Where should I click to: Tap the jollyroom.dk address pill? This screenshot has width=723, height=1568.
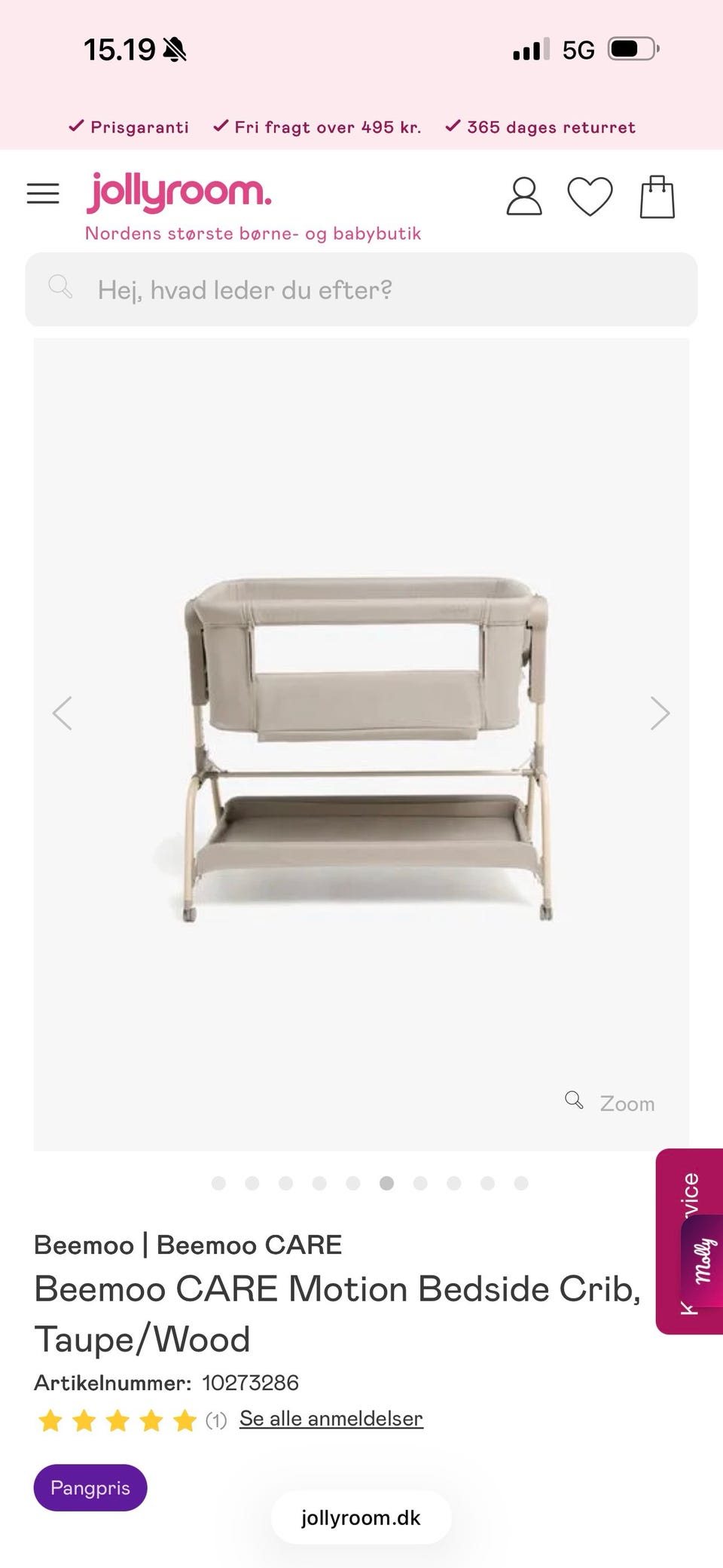[361, 1518]
